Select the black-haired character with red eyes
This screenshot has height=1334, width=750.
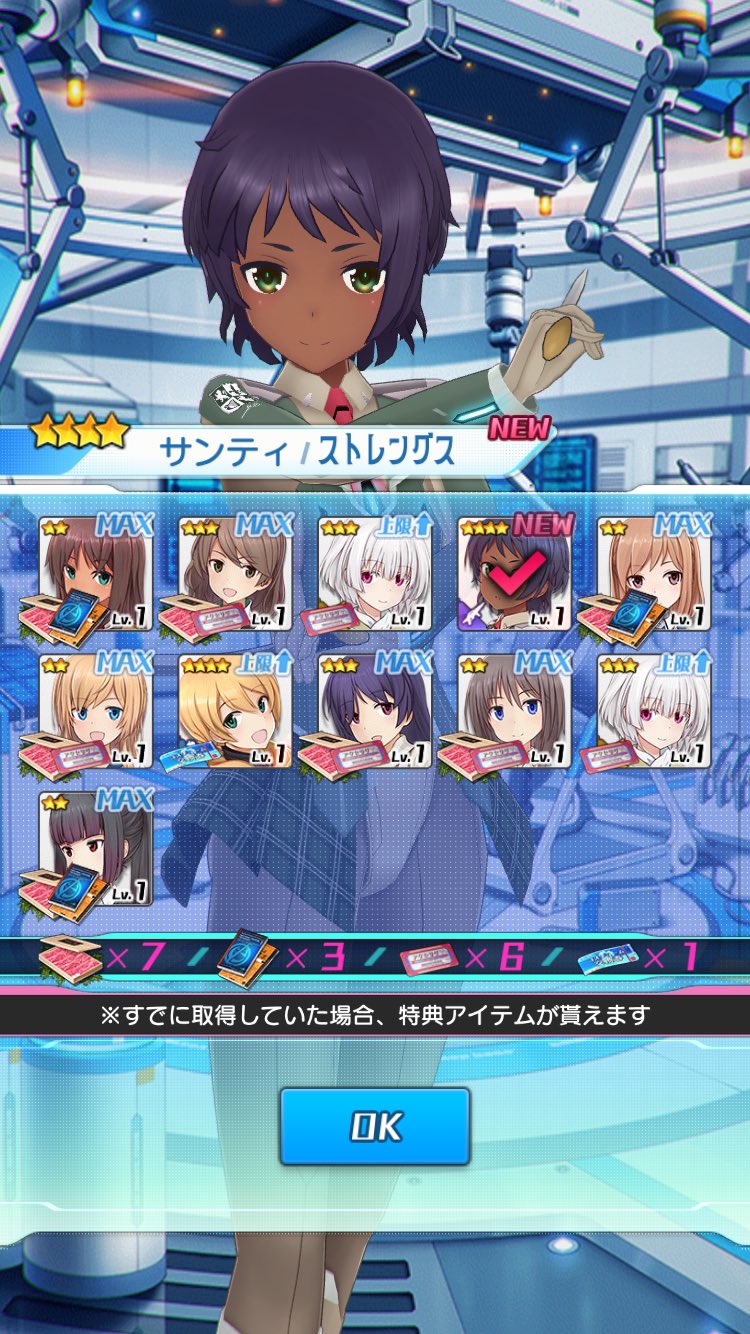(95, 848)
